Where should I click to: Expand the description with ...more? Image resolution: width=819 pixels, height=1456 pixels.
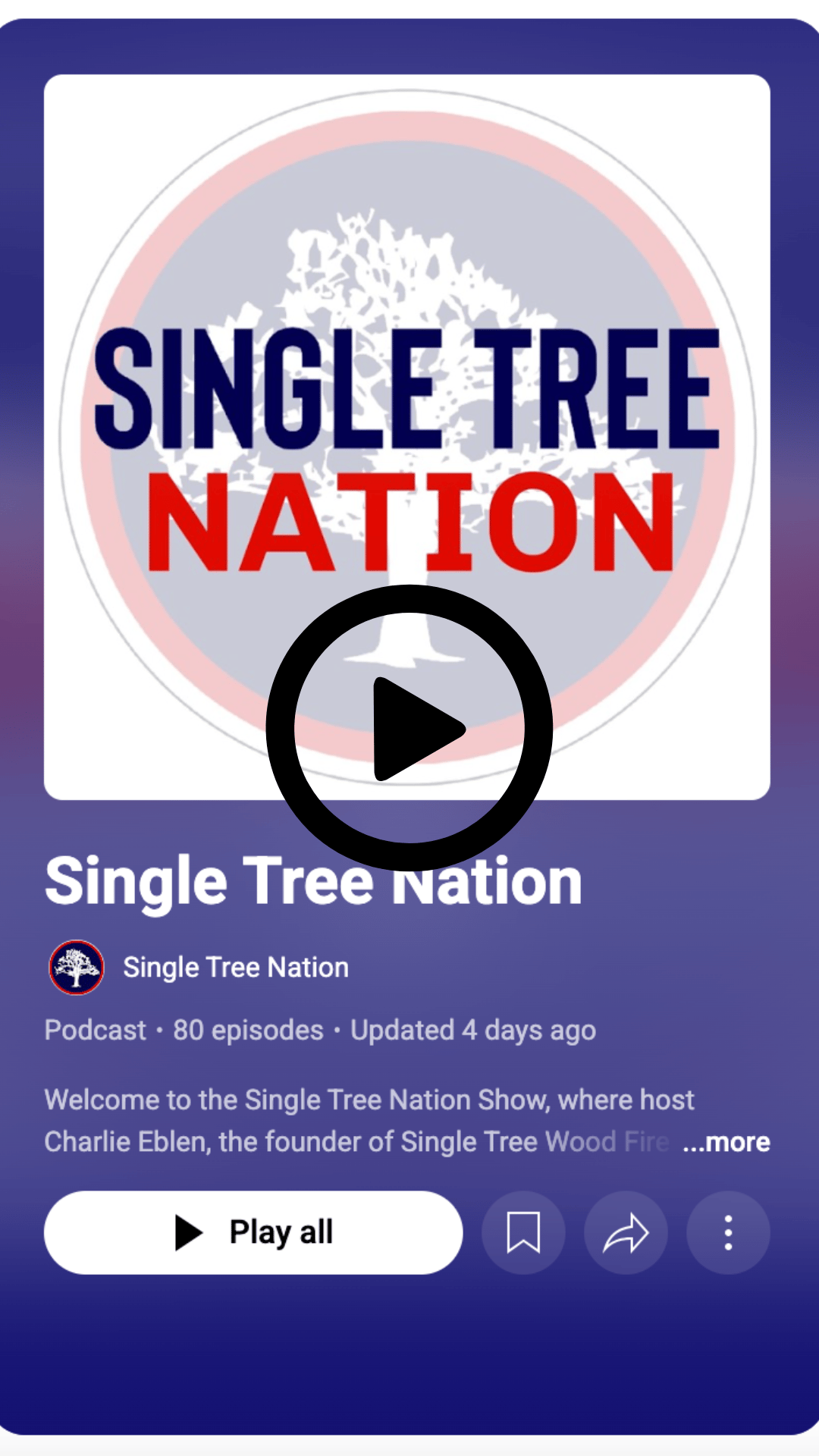pos(726,1142)
